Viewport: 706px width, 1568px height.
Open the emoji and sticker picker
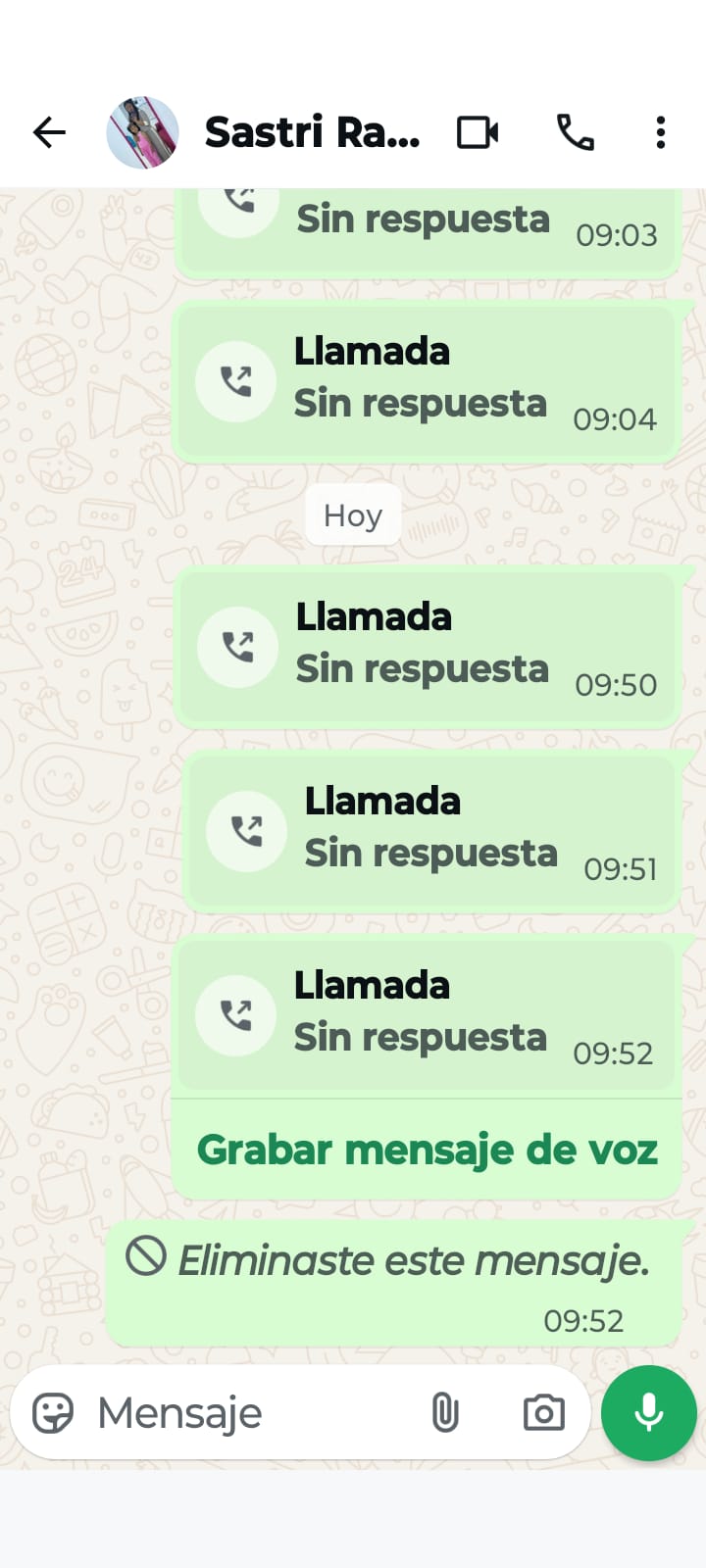[x=53, y=1413]
